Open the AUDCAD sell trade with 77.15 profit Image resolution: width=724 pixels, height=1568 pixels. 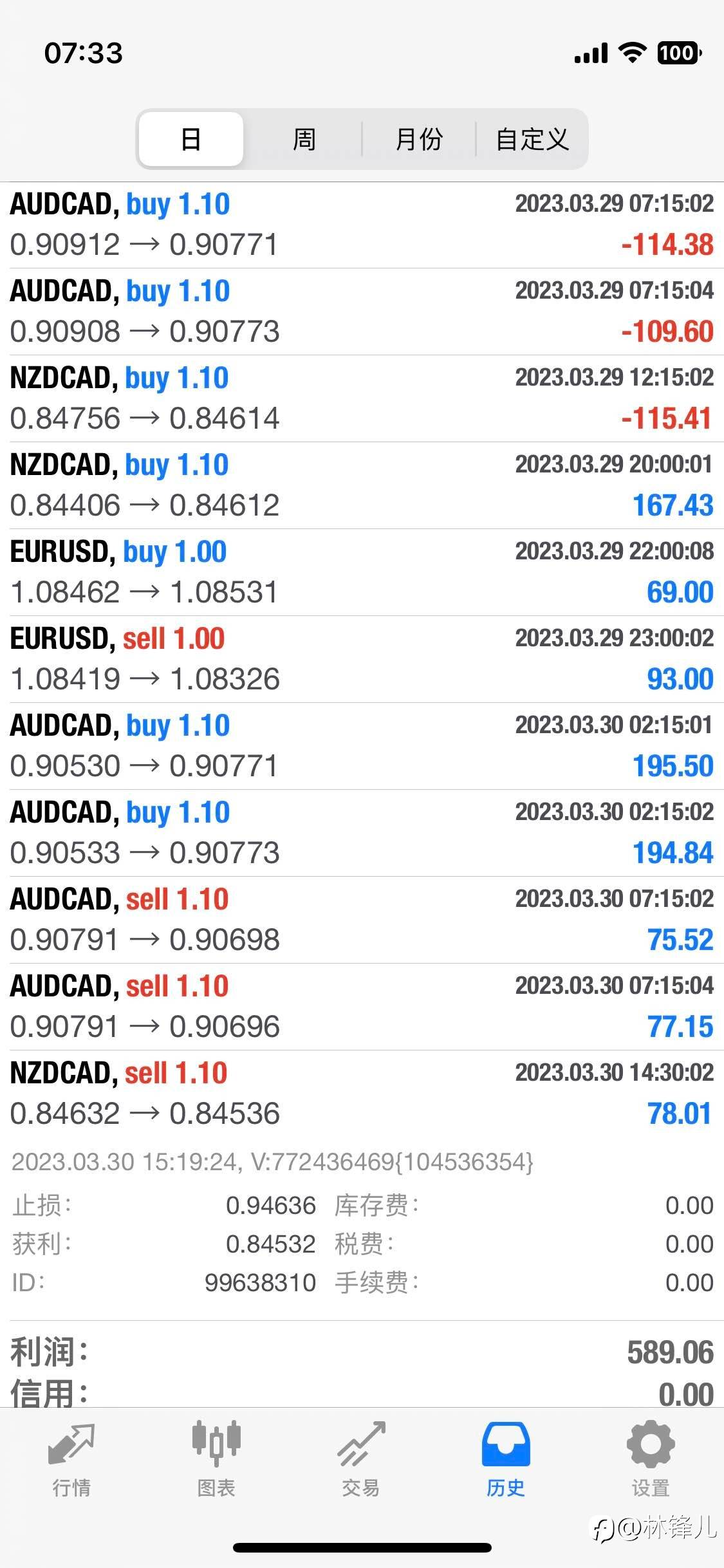coord(362,1007)
